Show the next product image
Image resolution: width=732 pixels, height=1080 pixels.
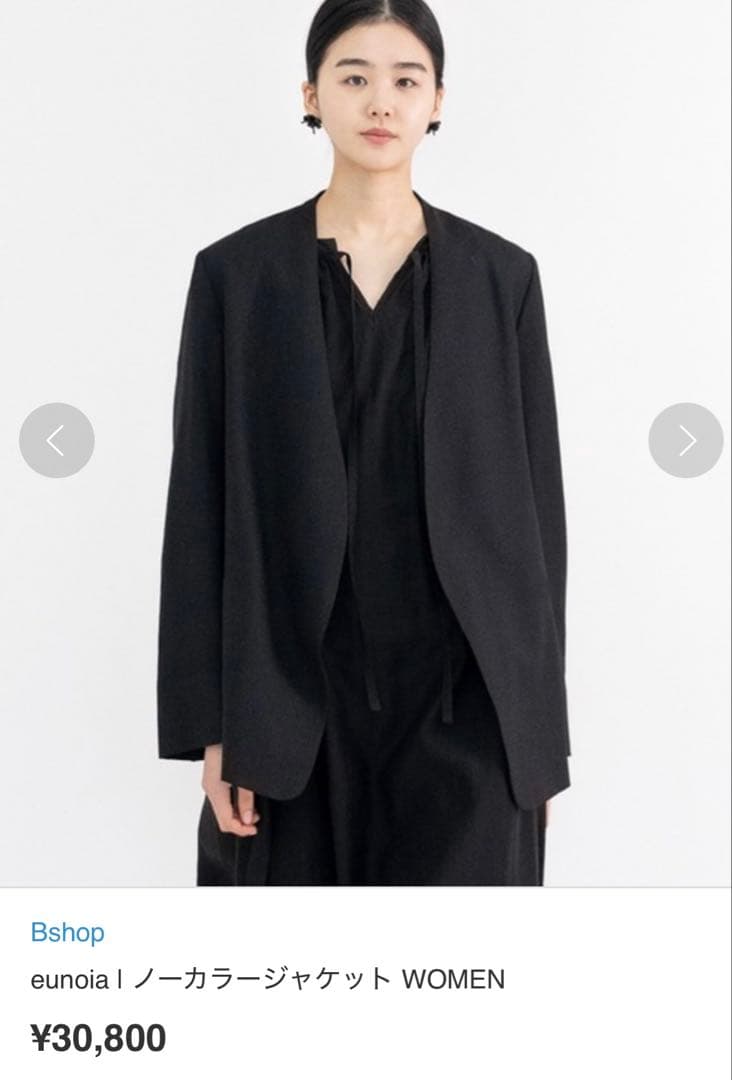coord(686,440)
